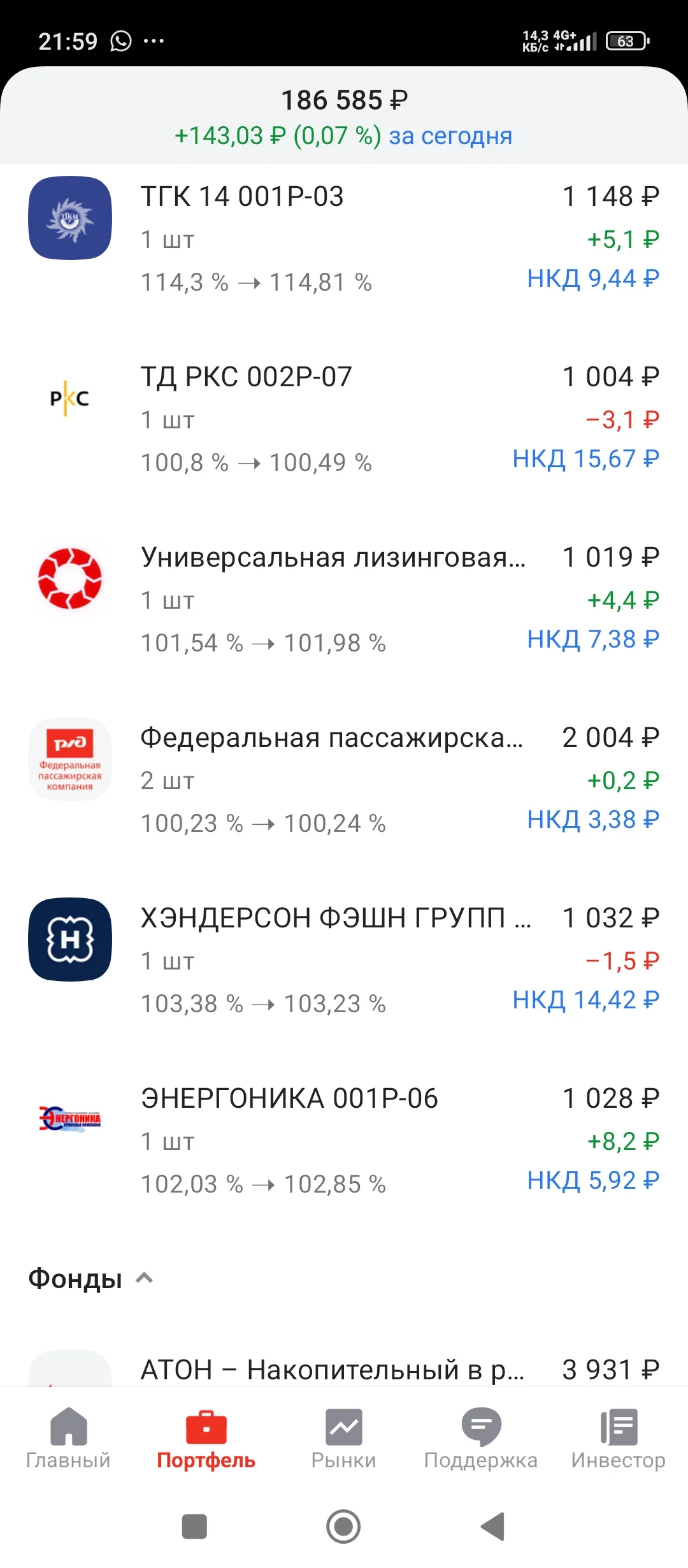Switch to the Главный tab
The width and height of the screenshot is (688, 1568).
coord(68,1438)
